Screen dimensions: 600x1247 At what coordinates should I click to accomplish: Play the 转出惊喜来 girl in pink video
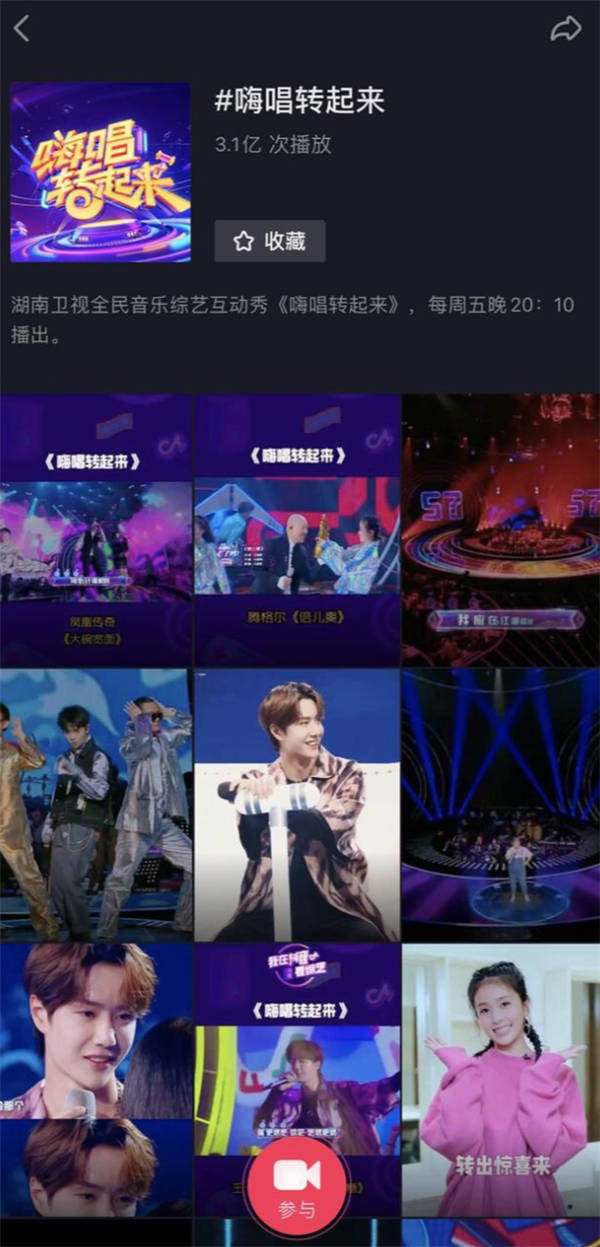(x=501, y=1080)
